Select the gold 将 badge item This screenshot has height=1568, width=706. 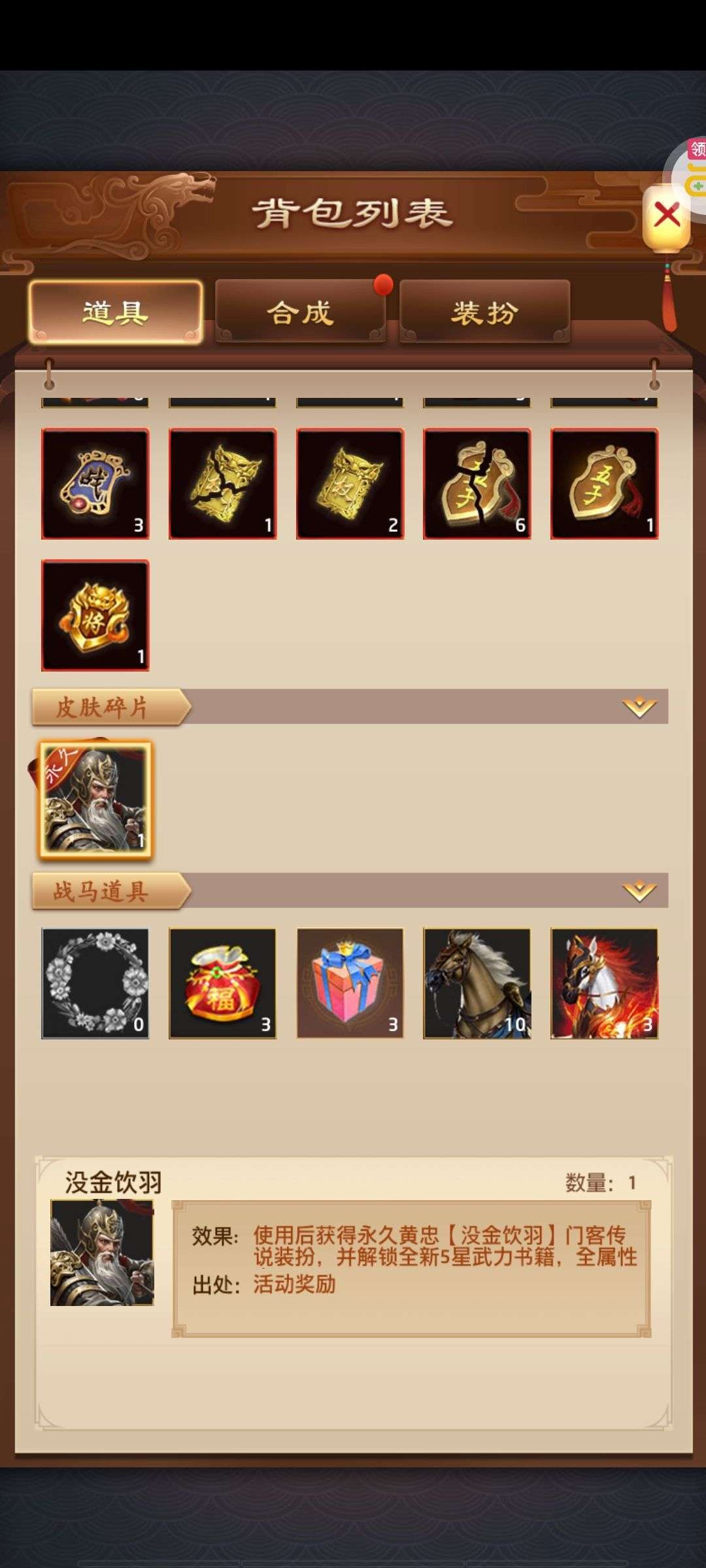(95, 615)
